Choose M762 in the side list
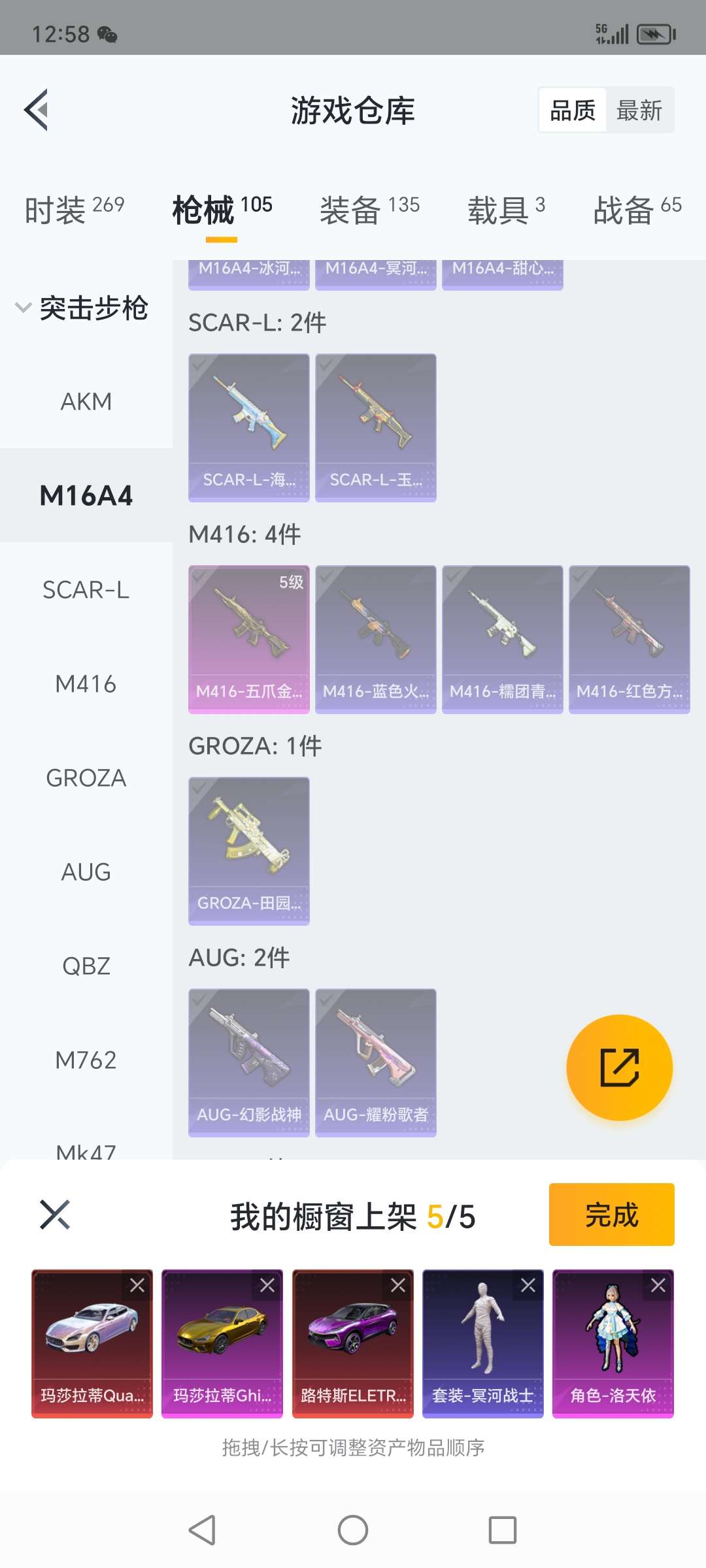This screenshot has width=706, height=1568. click(86, 1060)
